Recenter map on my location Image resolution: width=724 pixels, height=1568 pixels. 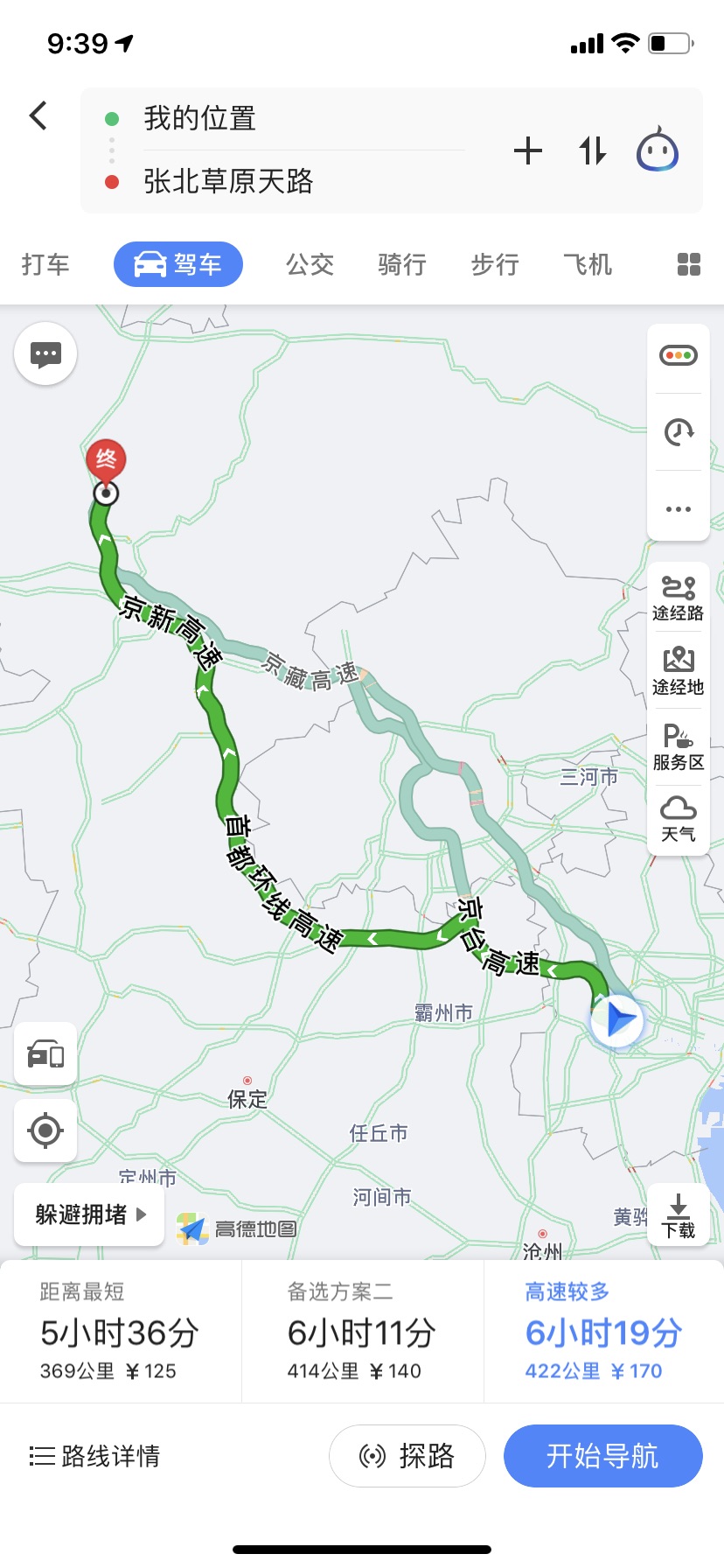pos(45,1130)
